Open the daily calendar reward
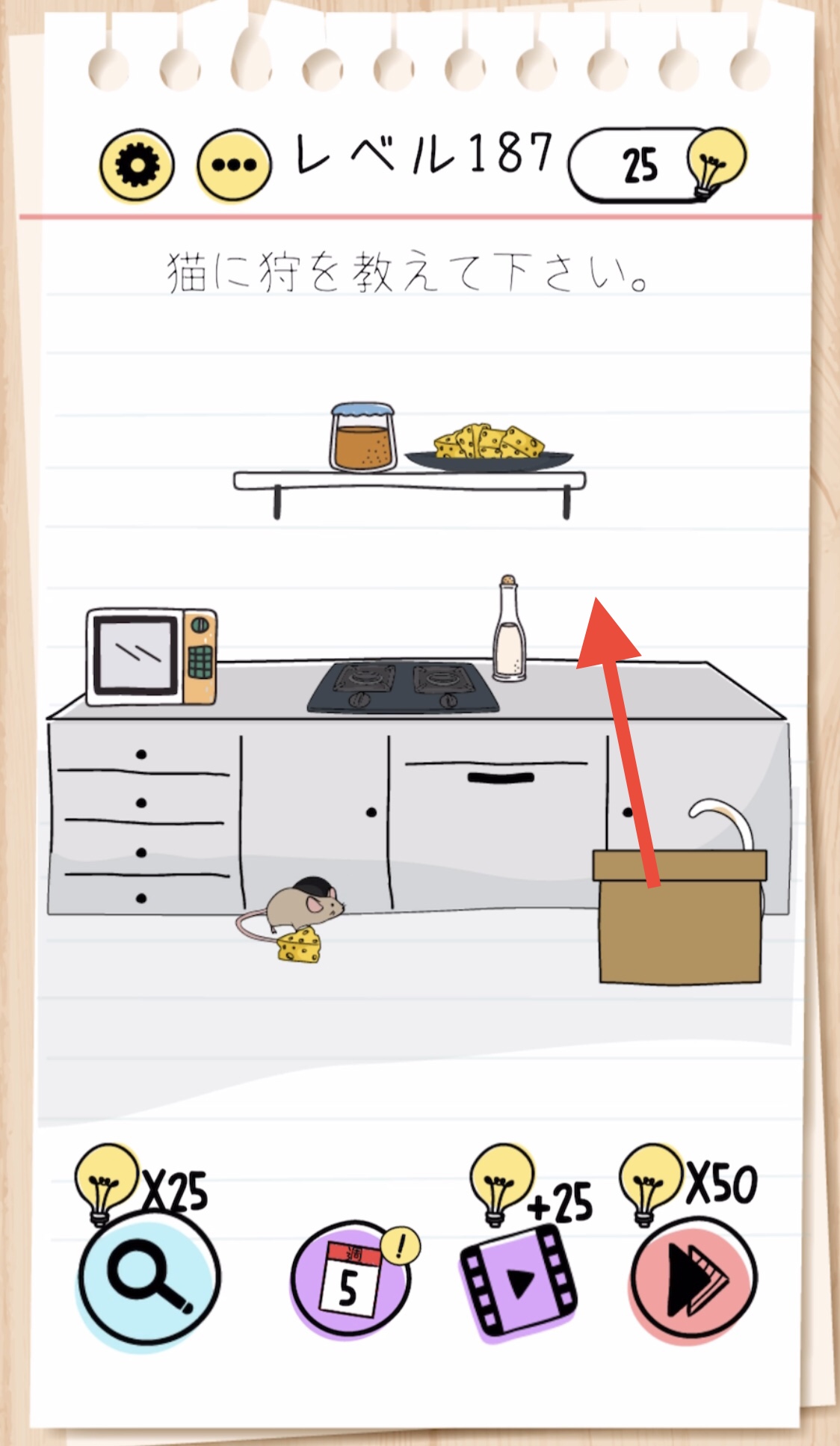The image size is (840, 1446). click(350, 1280)
